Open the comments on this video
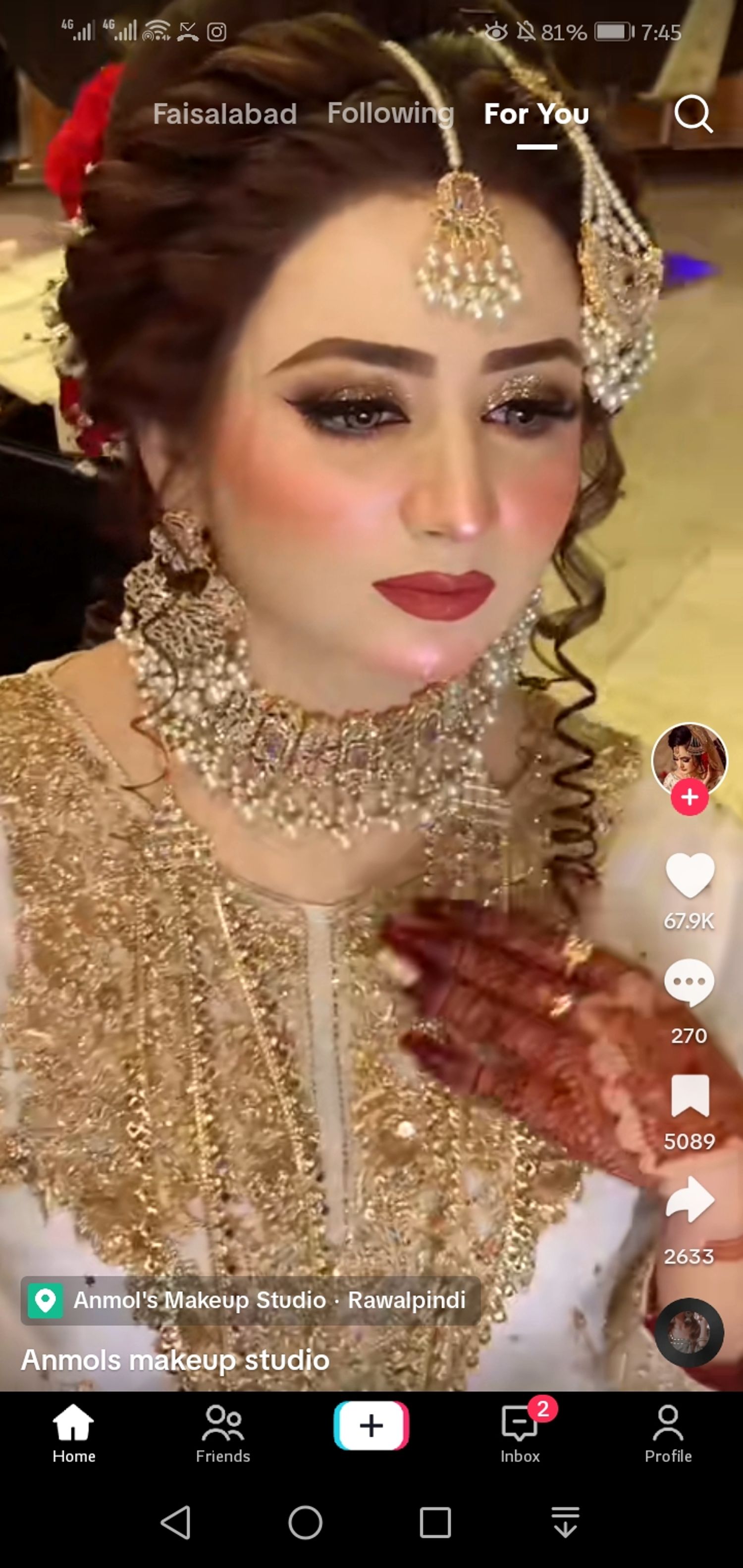The width and height of the screenshot is (743, 1568). click(x=689, y=982)
